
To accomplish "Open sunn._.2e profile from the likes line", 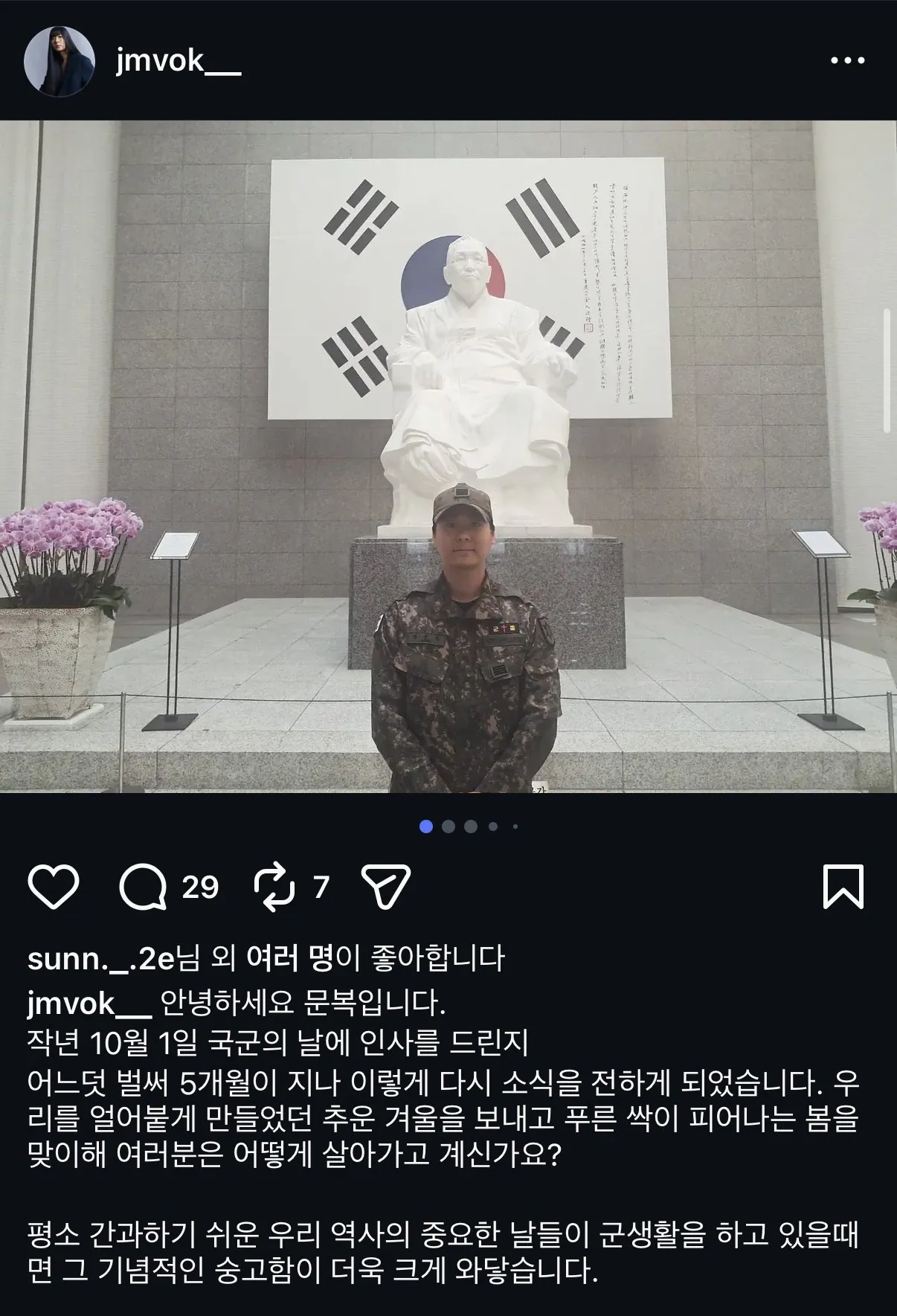I will (x=100, y=959).
